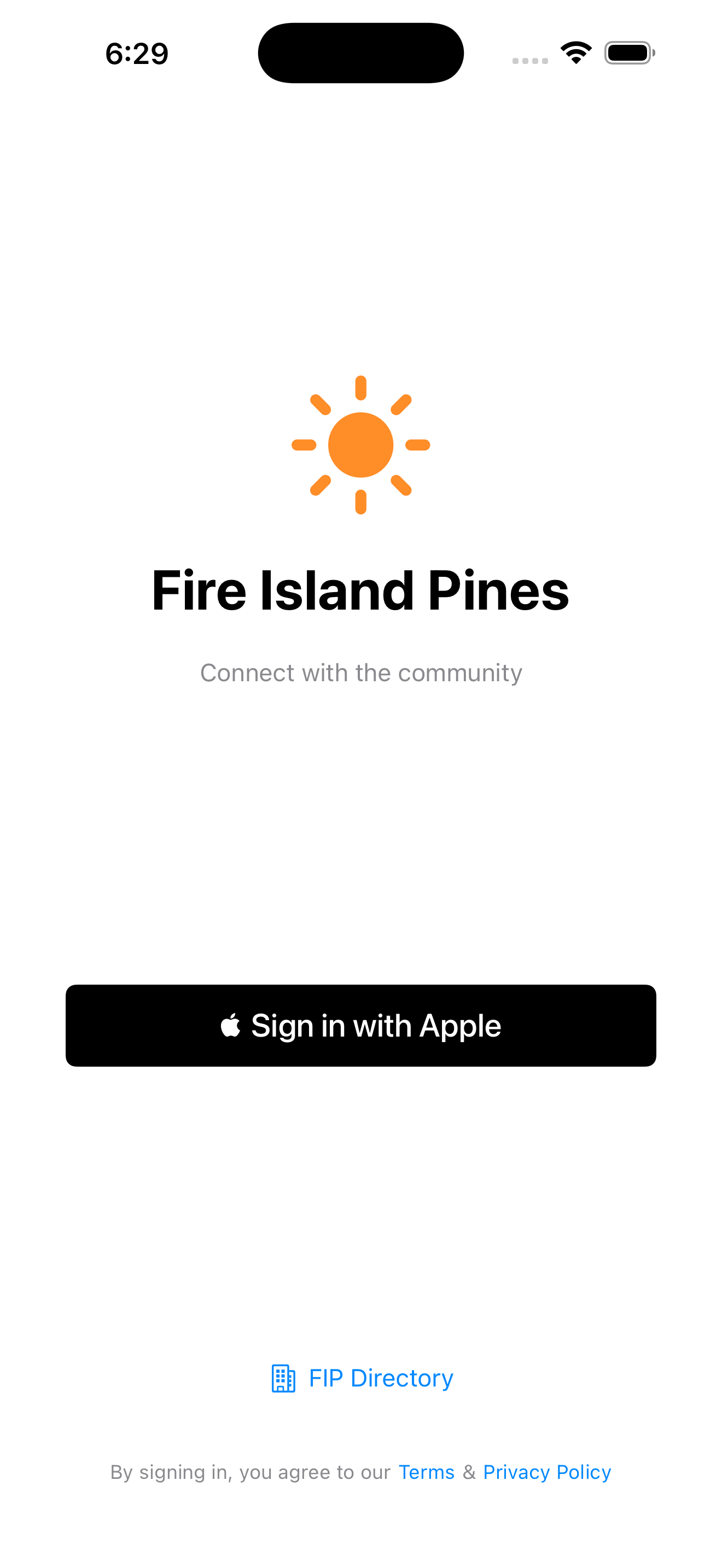Tap the ampersand between Terms and Privacy Policy
This screenshot has height=1568, width=722.
coord(468,1472)
